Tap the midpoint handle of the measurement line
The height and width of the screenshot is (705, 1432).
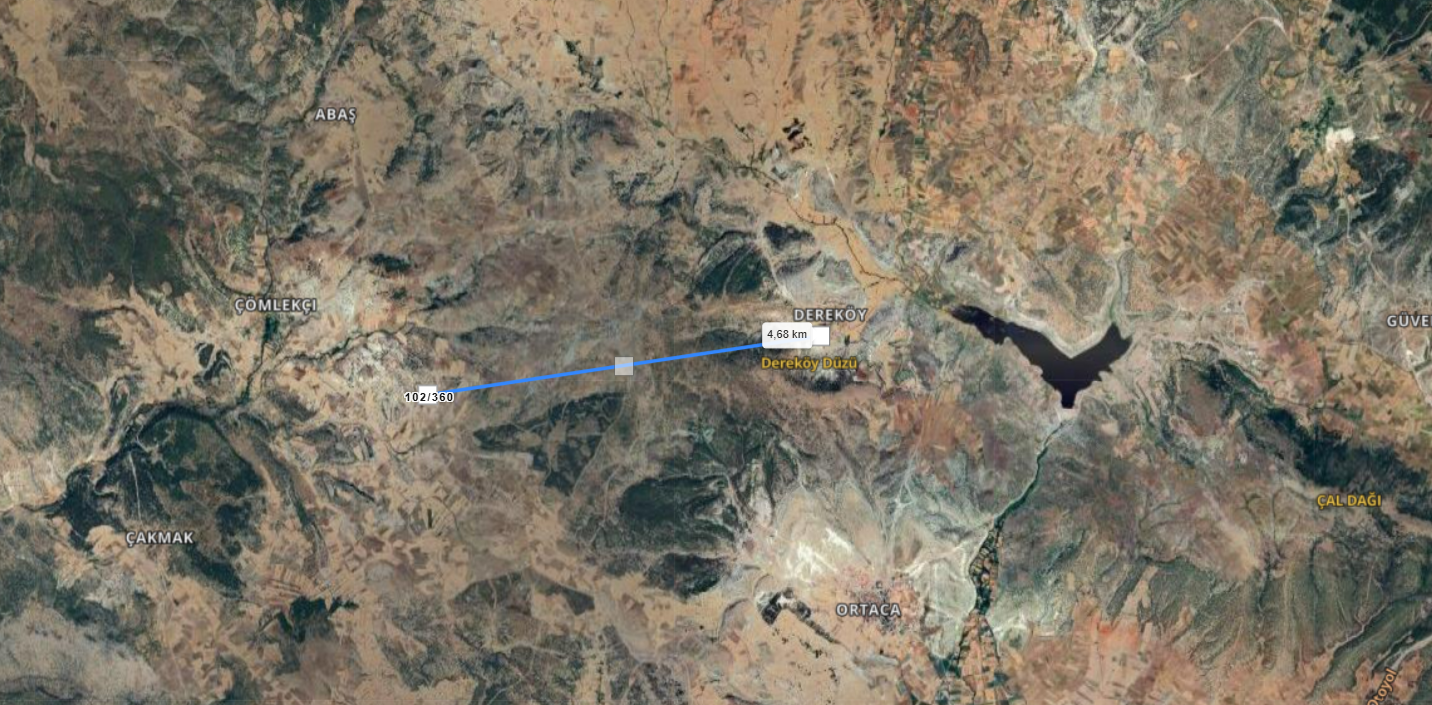[623, 366]
